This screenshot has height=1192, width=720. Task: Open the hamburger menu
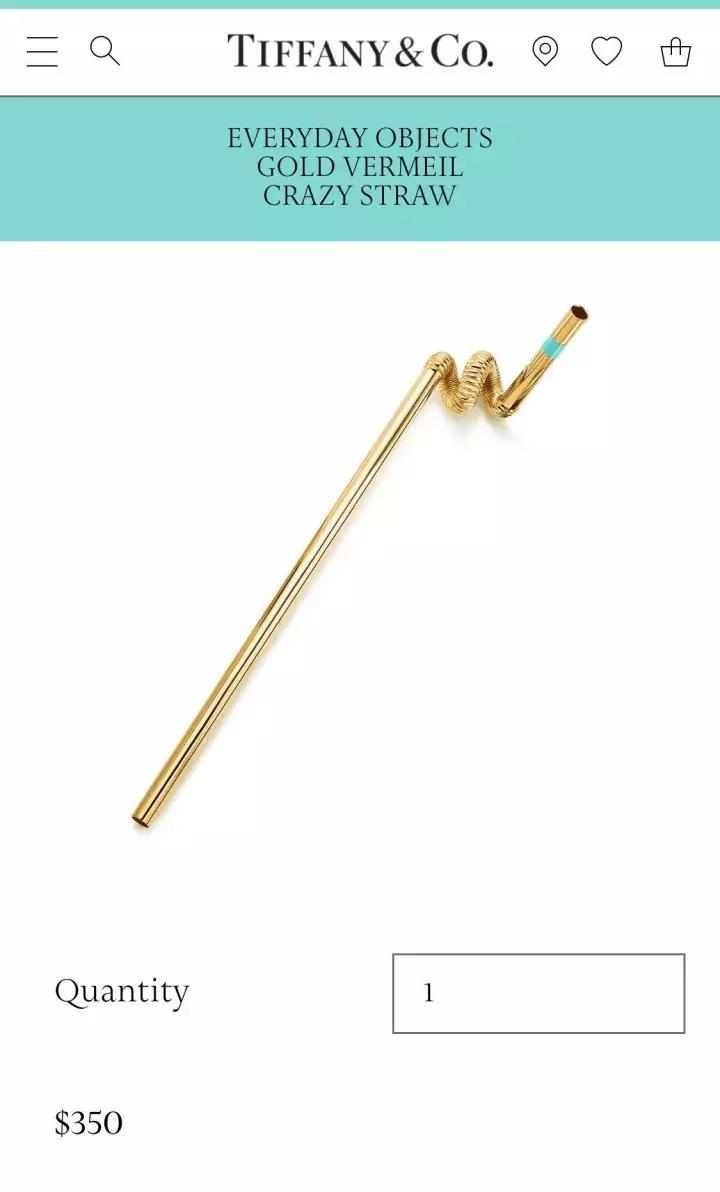tap(42, 51)
